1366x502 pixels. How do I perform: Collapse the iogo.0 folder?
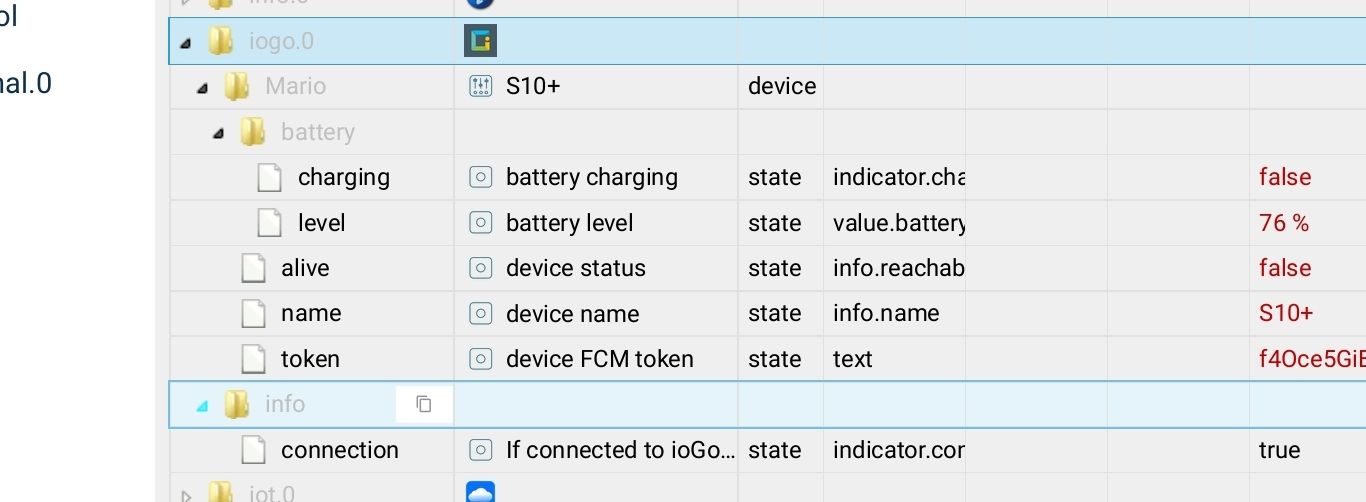pyautogui.click(x=185, y=42)
